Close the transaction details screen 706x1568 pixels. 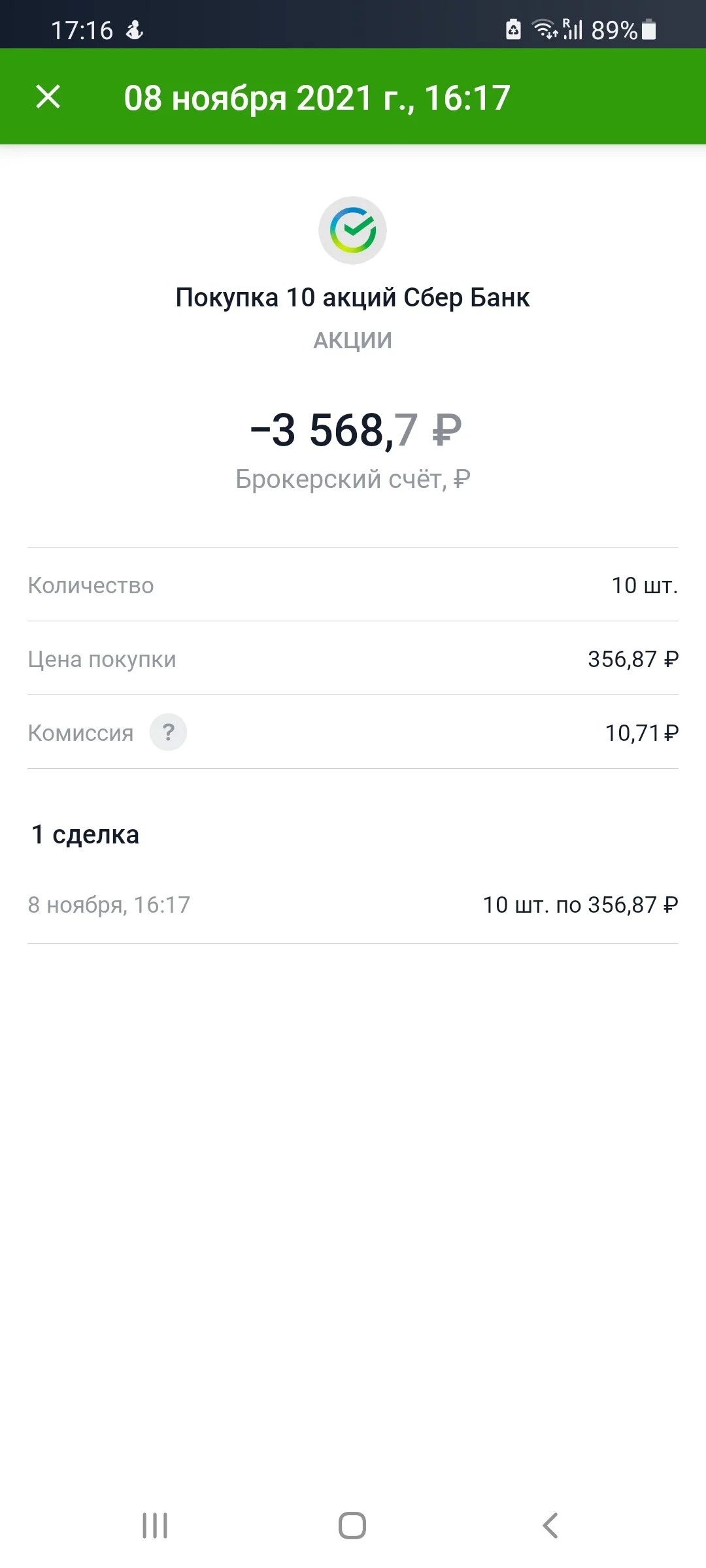coord(48,97)
